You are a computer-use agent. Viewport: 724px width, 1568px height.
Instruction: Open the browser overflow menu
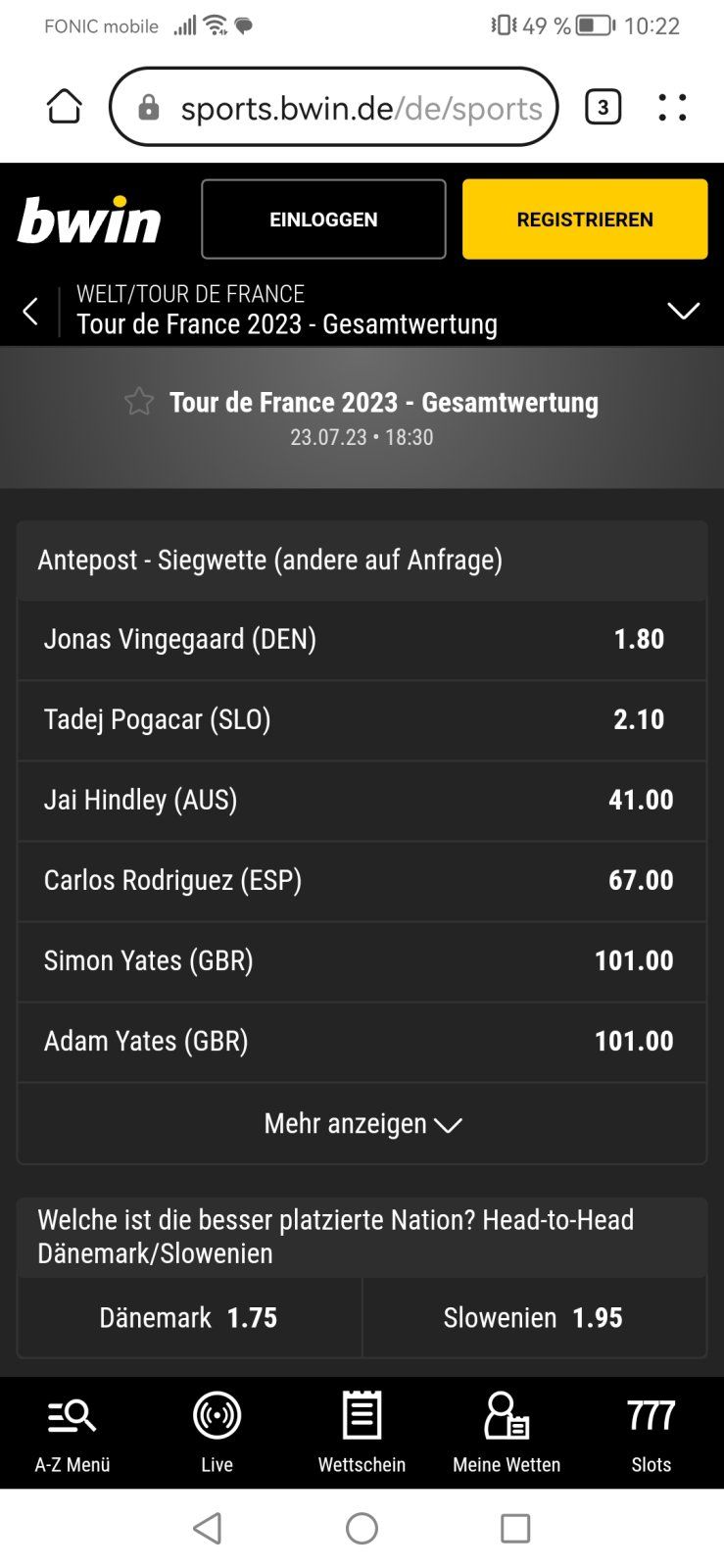click(x=672, y=107)
